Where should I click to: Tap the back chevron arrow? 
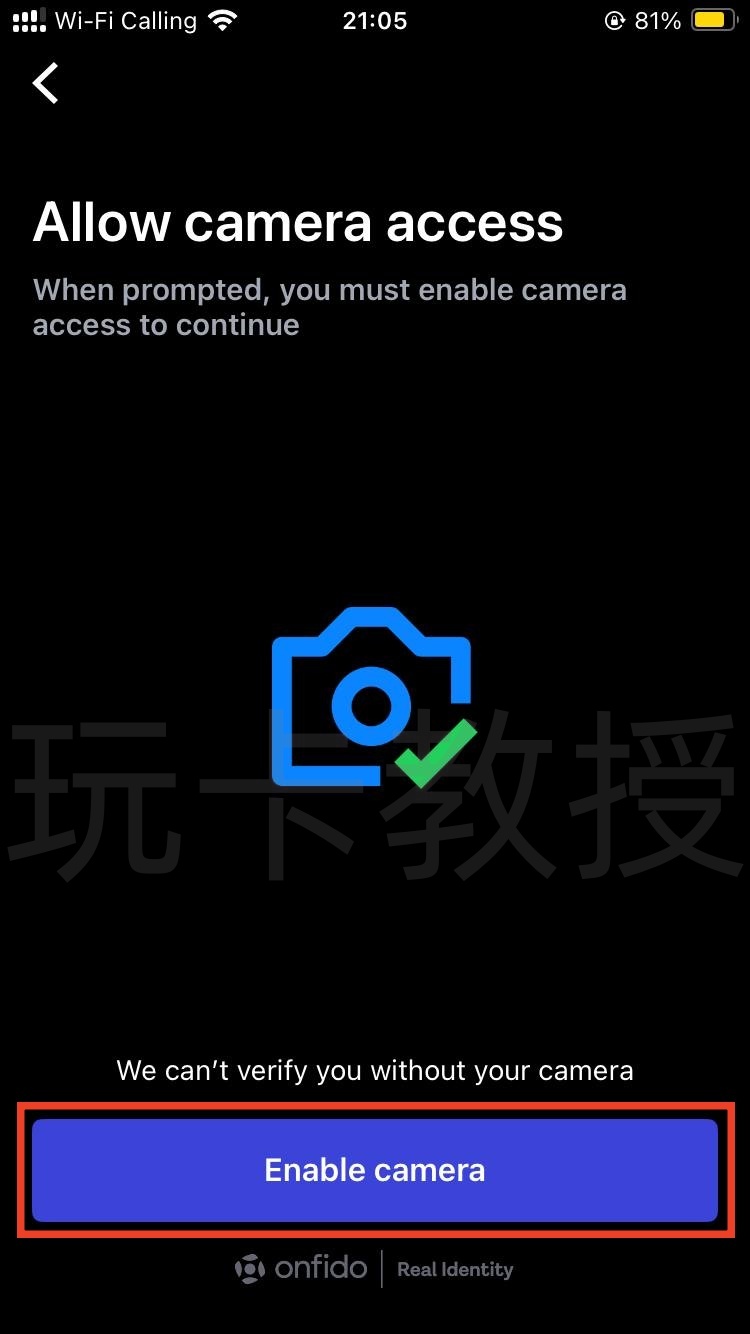click(44, 84)
